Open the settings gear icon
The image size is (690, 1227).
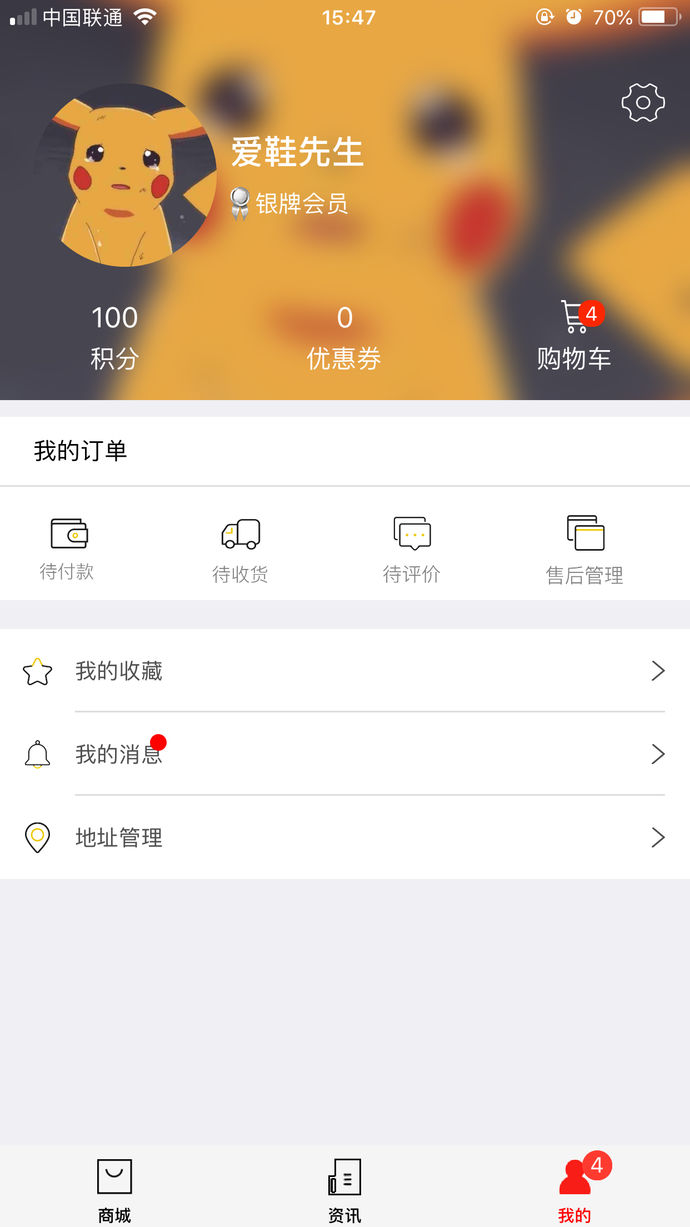(x=643, y=103)
